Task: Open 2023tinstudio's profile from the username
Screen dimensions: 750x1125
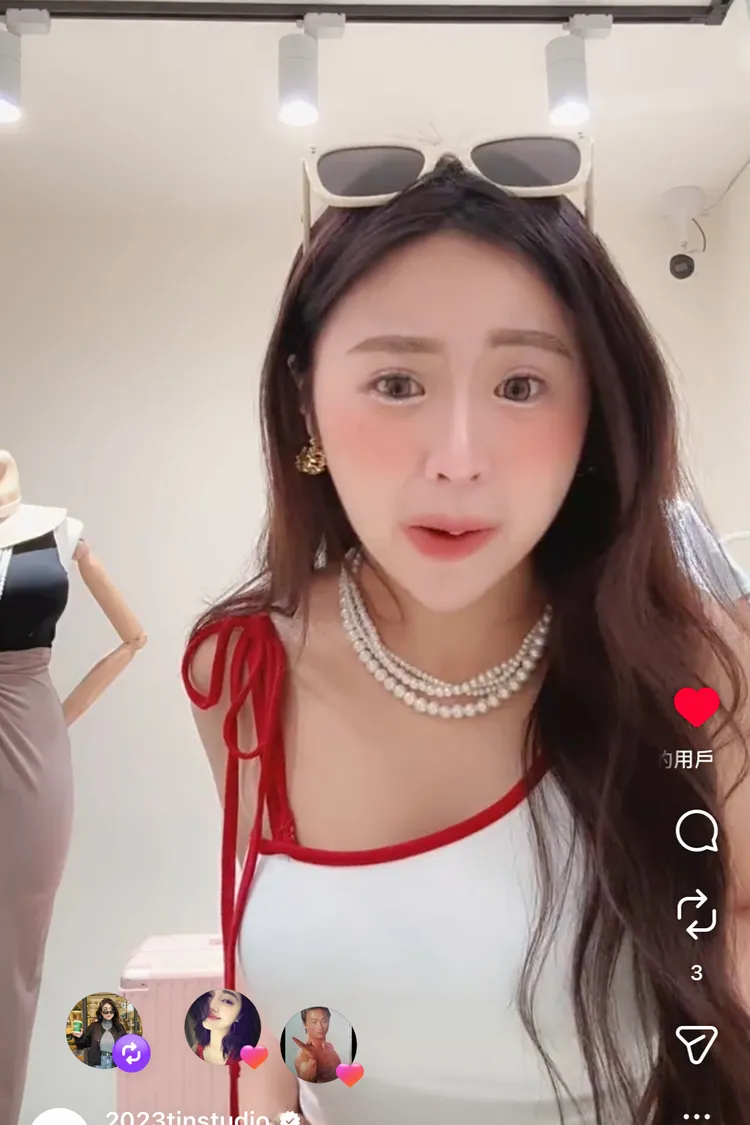Action: click(188, 1118)
